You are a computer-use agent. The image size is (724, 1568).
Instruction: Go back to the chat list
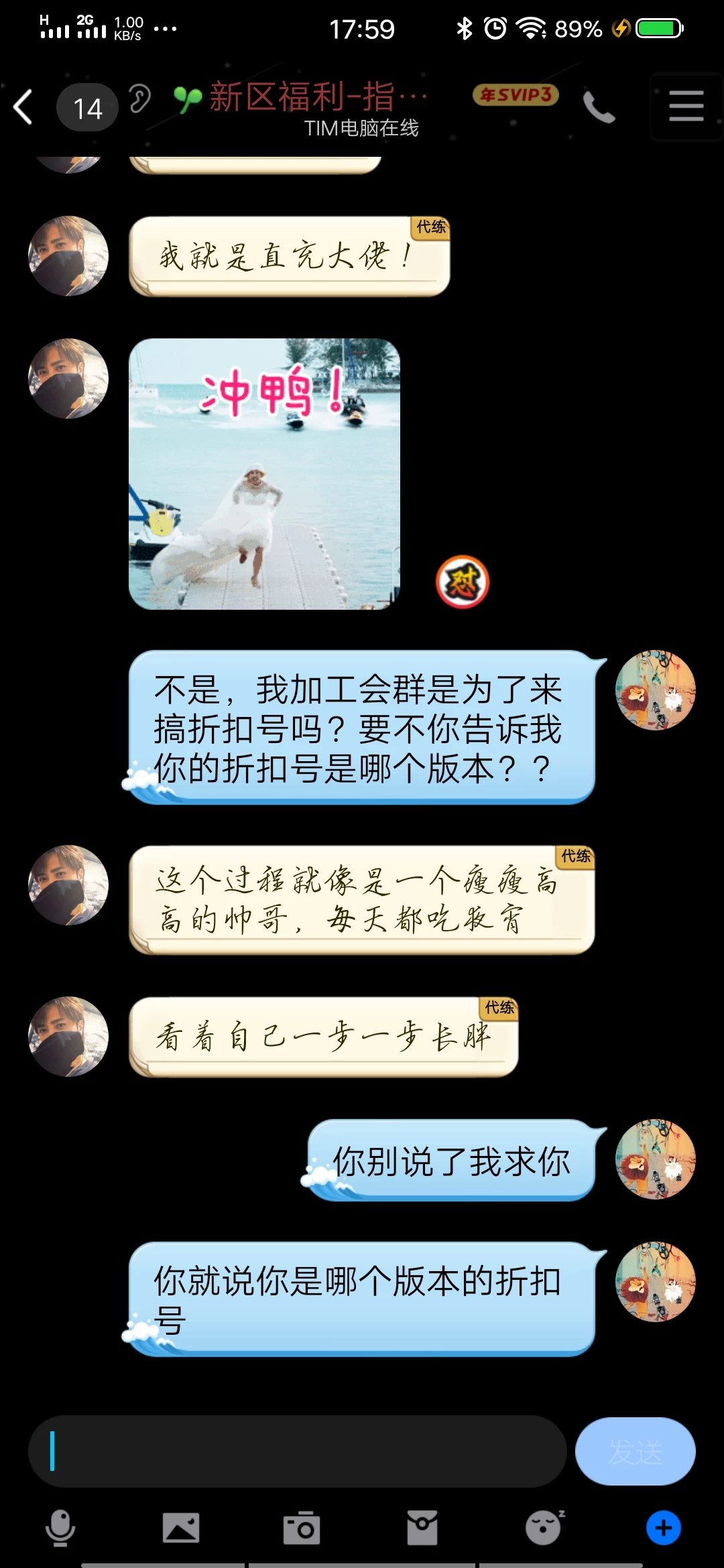24,107
